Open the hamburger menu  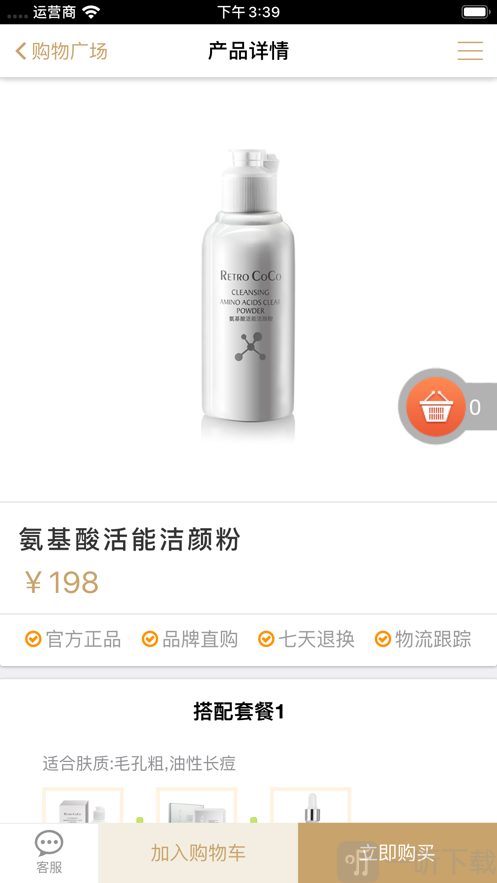[x=470, y=51]
